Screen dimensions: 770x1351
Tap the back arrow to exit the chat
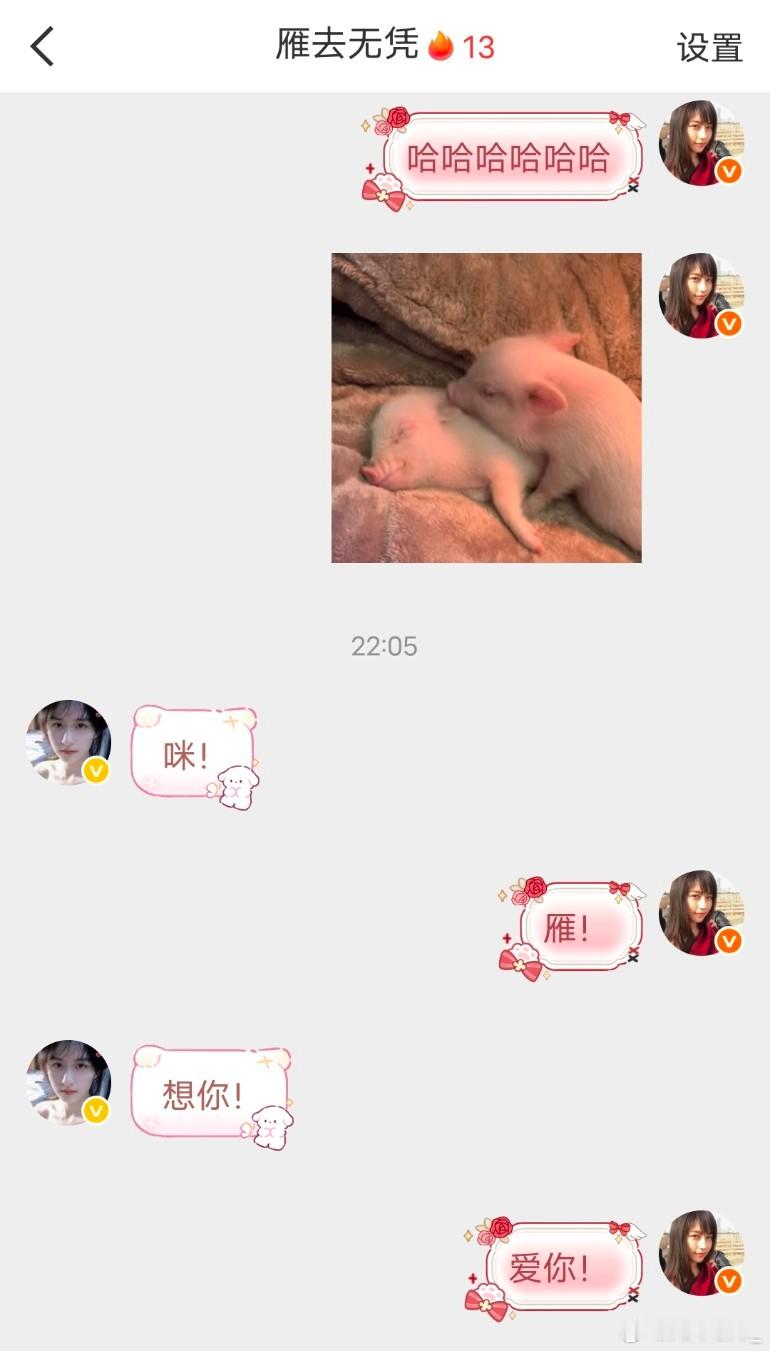point(41,47)
